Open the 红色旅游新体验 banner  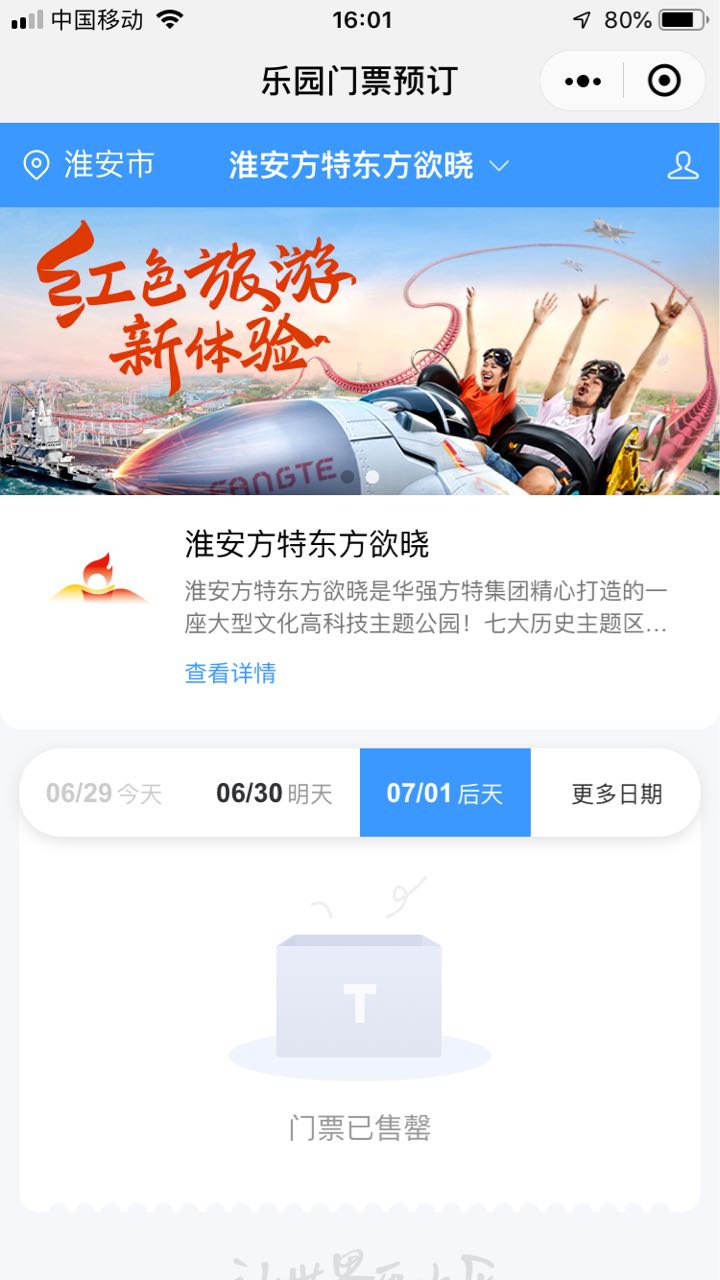tap(360, 351)
